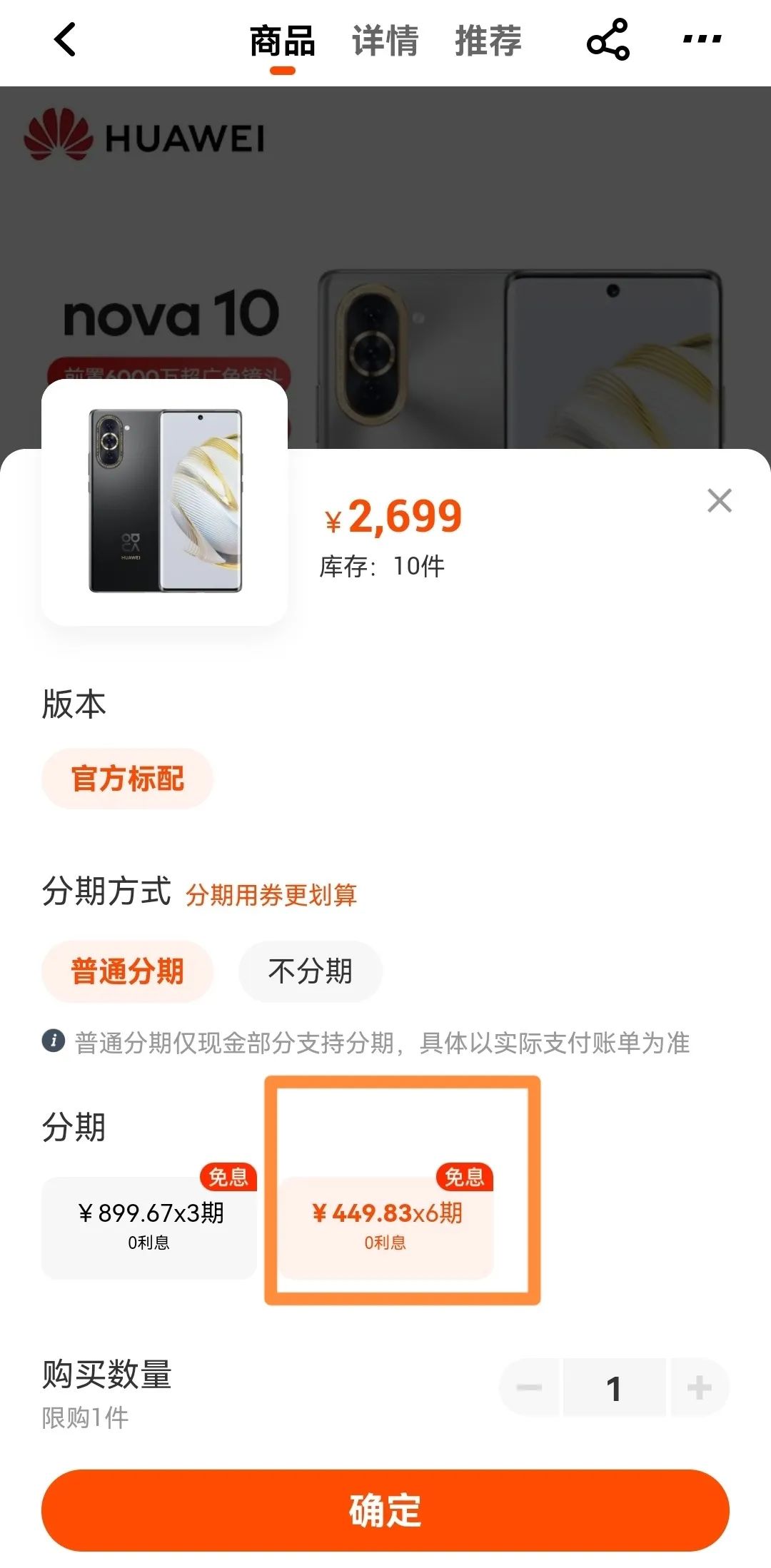
Task: Open the three-dot overflow menu
Action: point(702,39)
